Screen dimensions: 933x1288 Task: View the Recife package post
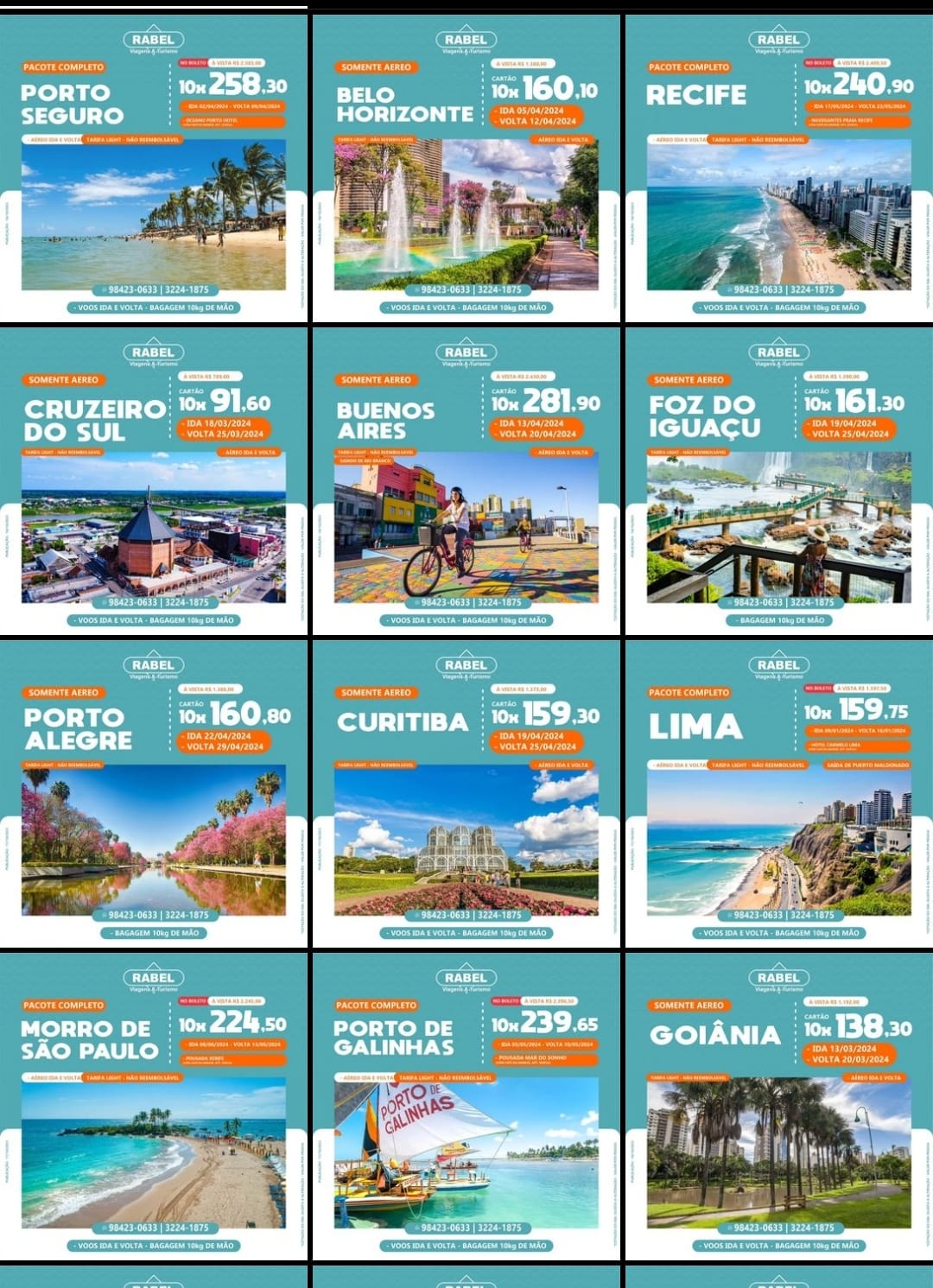[779, 168]
